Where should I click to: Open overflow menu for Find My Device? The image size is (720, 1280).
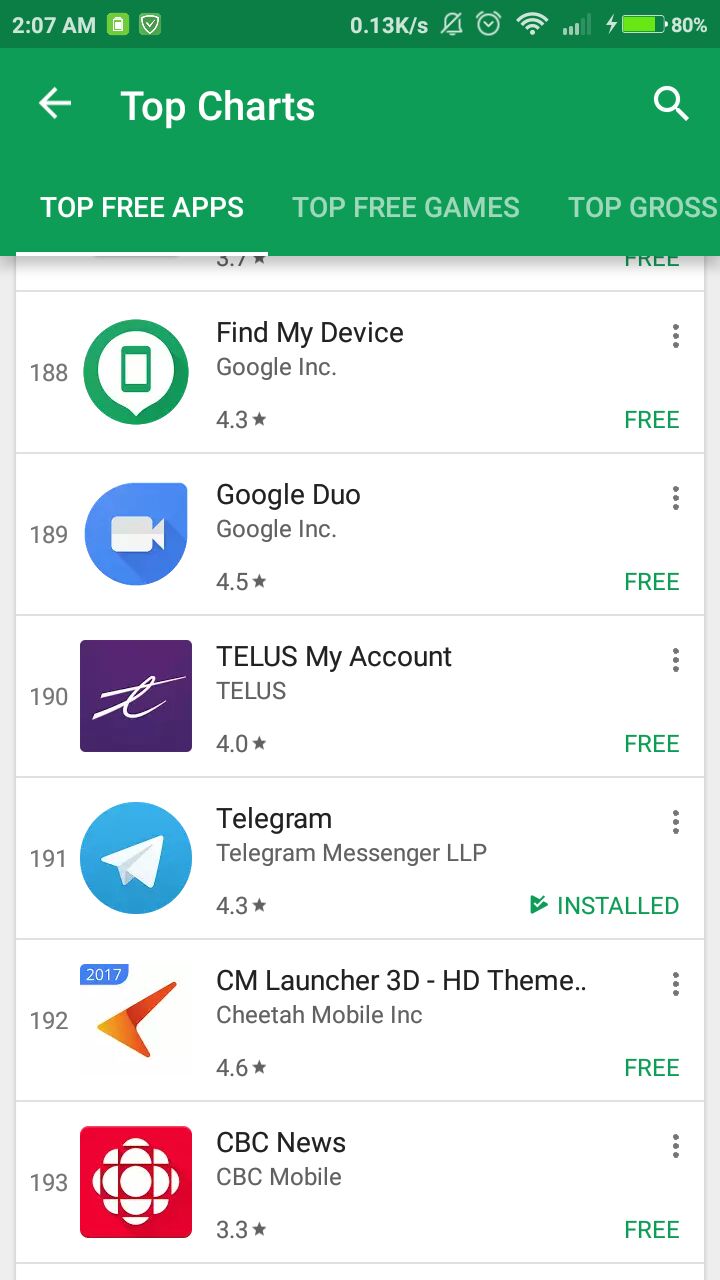pos(676,336)
